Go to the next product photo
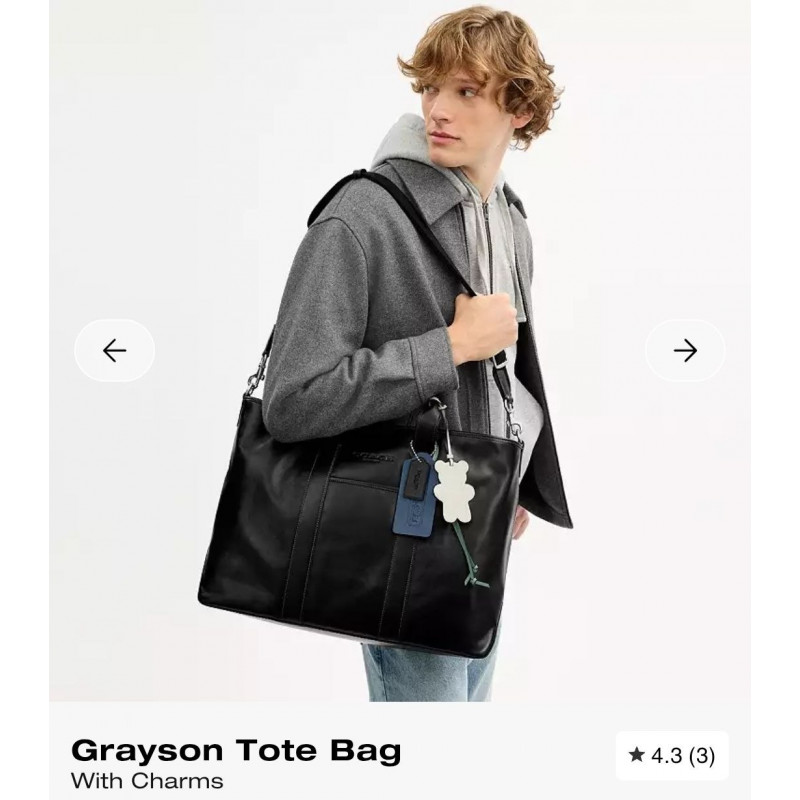The image size is (800, 800). tap(685, 350)
